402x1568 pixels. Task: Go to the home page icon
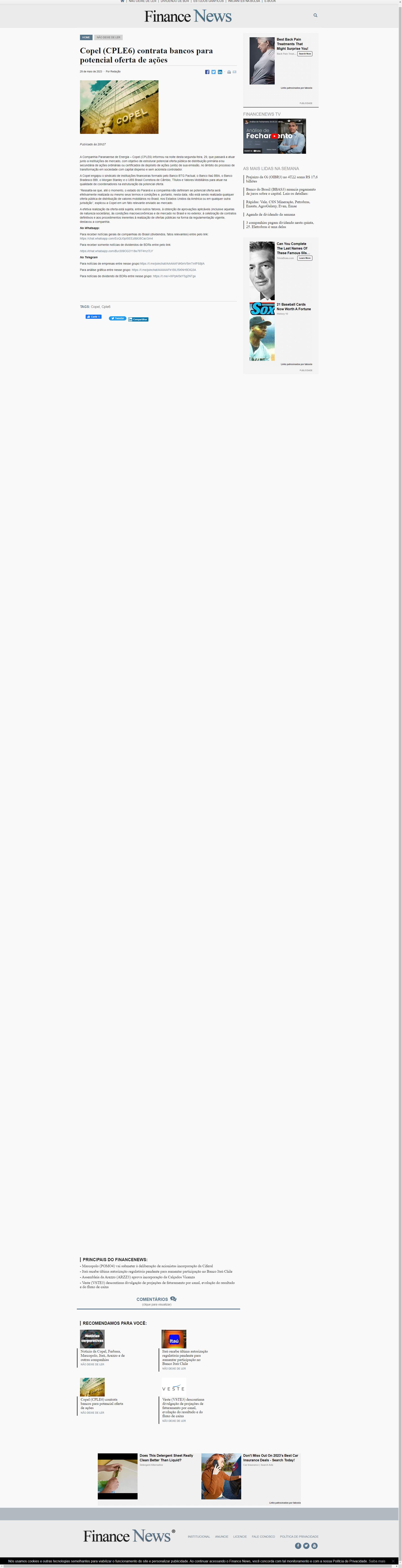pyautogui.click(x=122, y=1)
